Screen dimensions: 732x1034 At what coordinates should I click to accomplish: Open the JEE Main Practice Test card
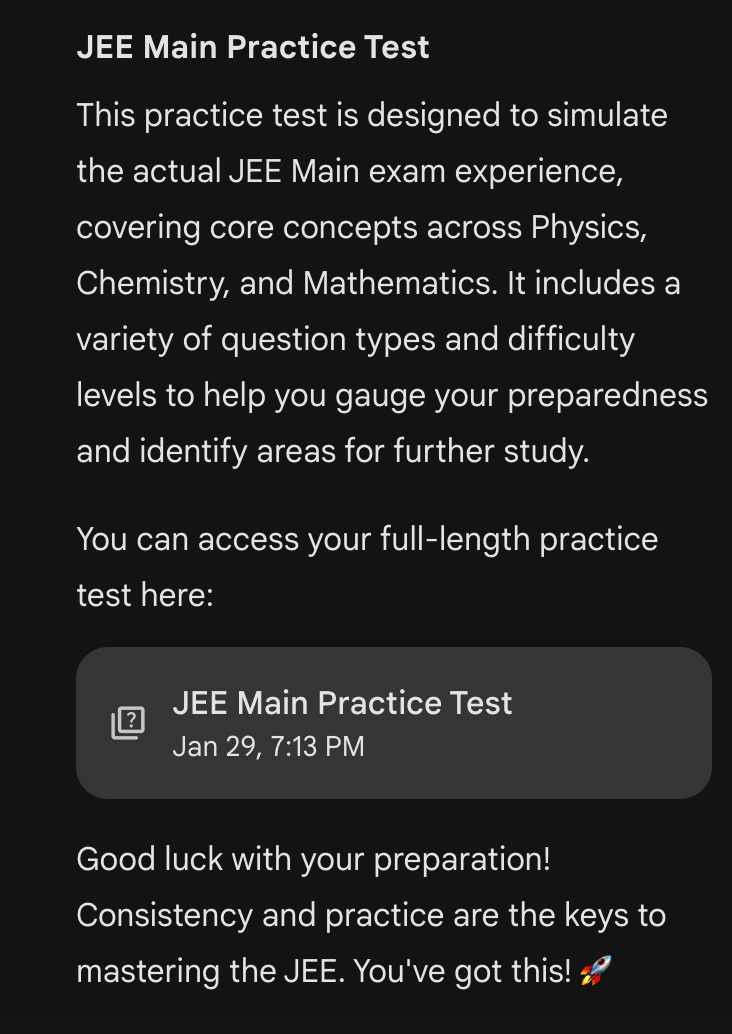393,722
